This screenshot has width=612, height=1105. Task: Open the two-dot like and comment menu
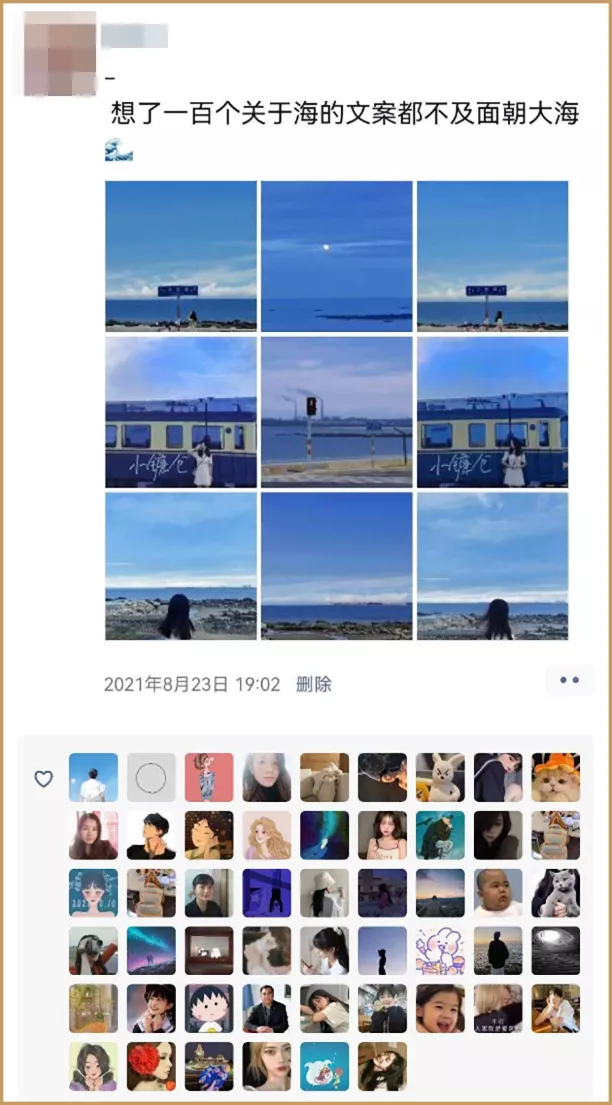570,680
